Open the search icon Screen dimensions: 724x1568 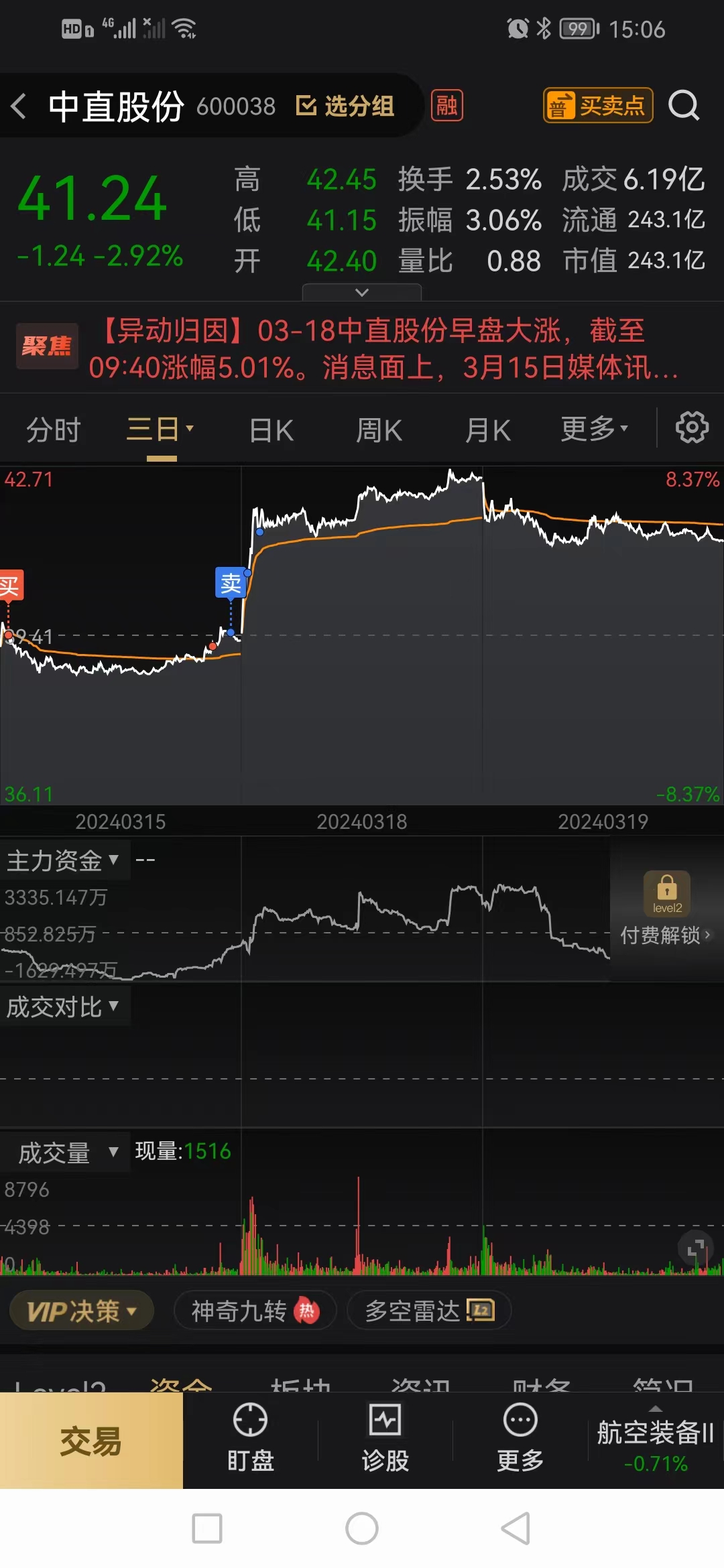[x=684, y=107]
